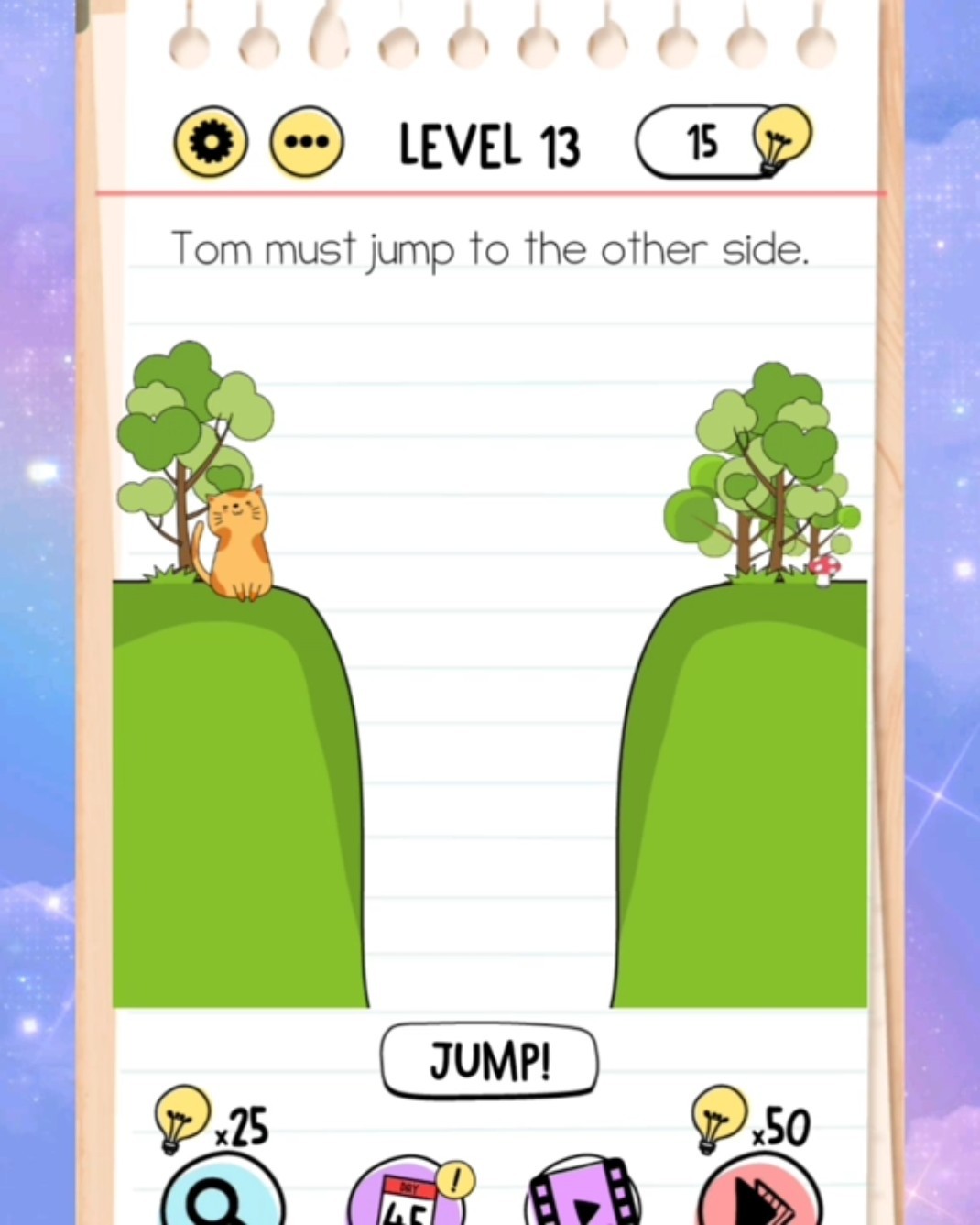980x1225 pixels.
Task: Tap the JUMP! button
Action: [489, 1061]
